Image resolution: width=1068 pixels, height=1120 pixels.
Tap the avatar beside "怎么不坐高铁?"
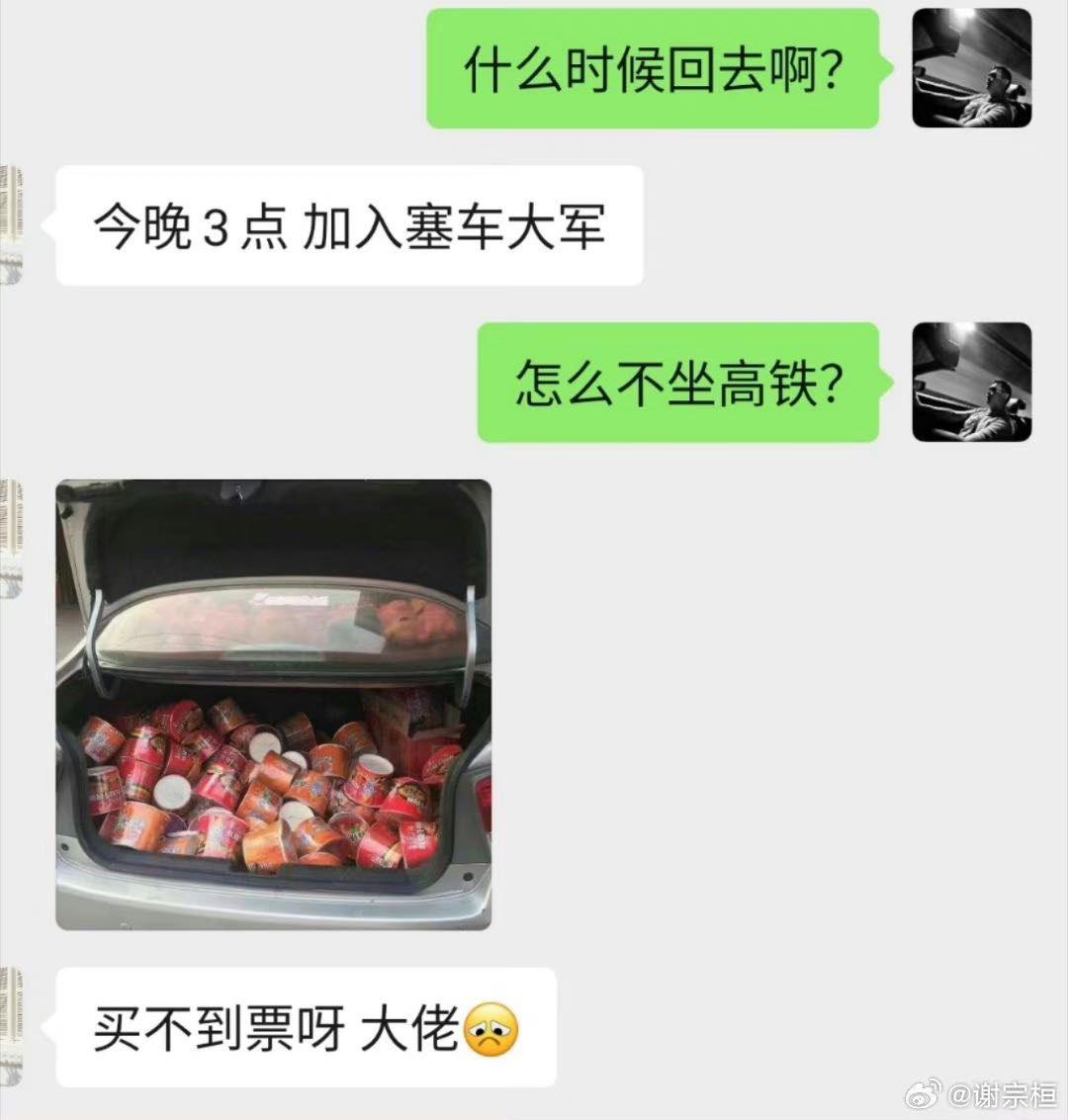pos(971,382)
